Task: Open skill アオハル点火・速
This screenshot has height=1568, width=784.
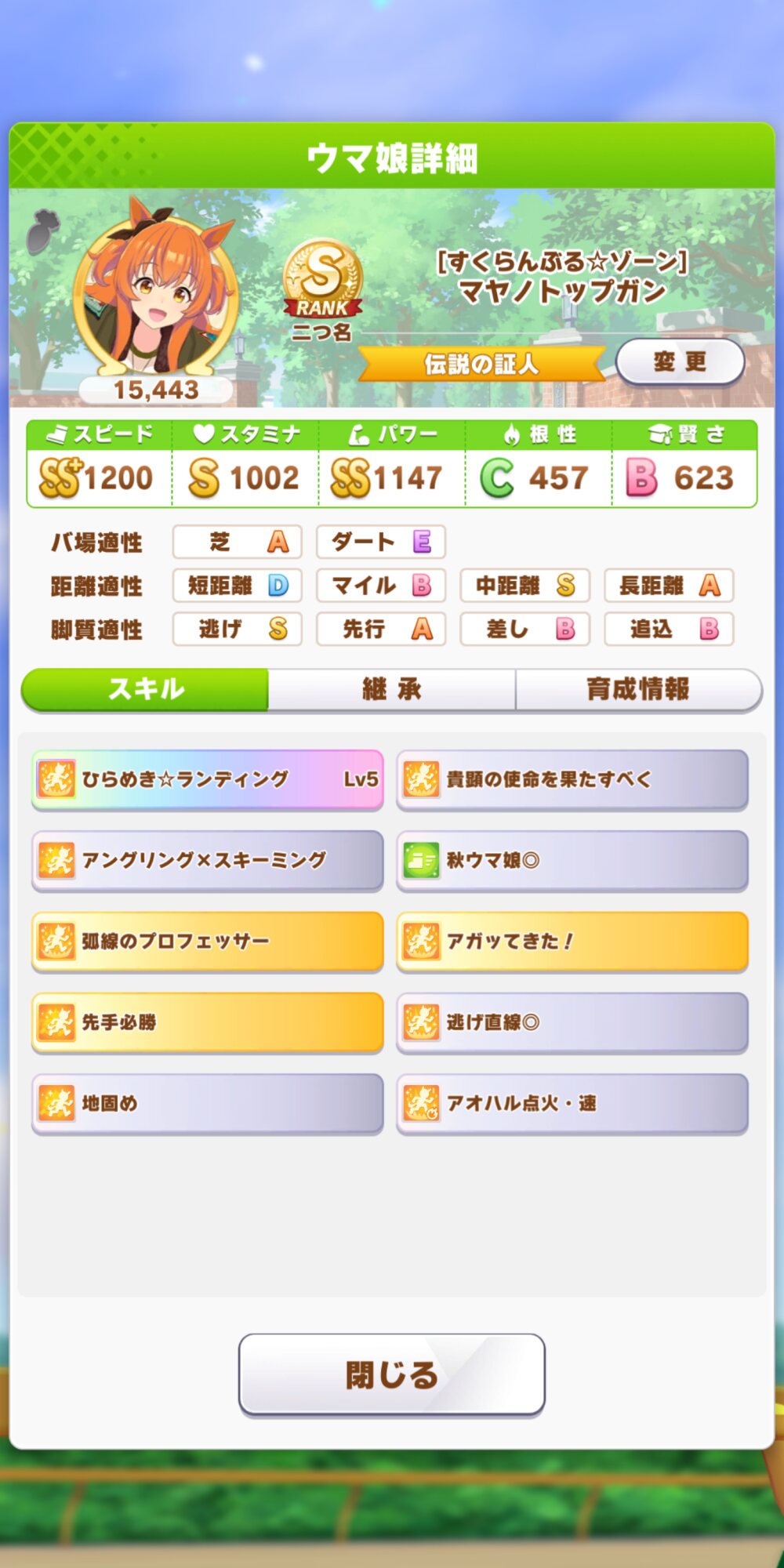Action: [572, 1103]
